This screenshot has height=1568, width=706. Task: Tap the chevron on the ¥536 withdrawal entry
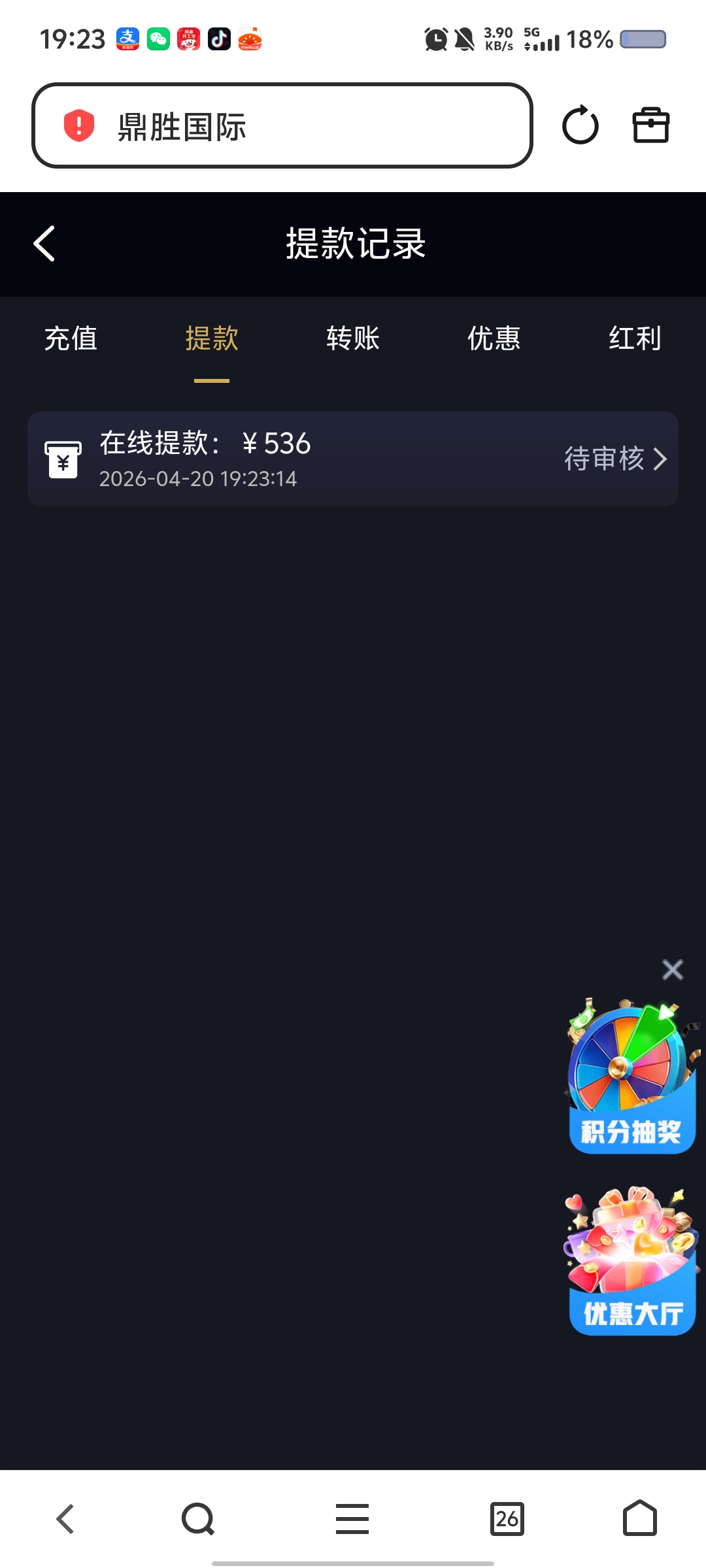[662, 459]
